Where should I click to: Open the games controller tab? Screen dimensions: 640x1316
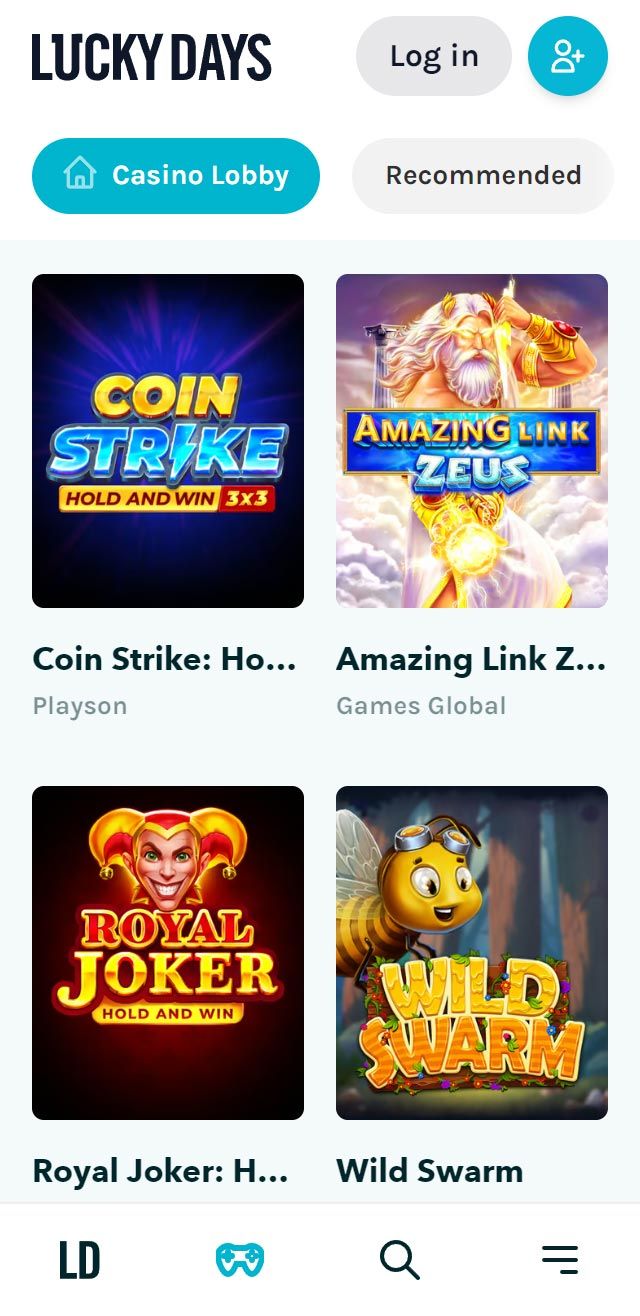pyautogui.click(x=240, y=1260)
